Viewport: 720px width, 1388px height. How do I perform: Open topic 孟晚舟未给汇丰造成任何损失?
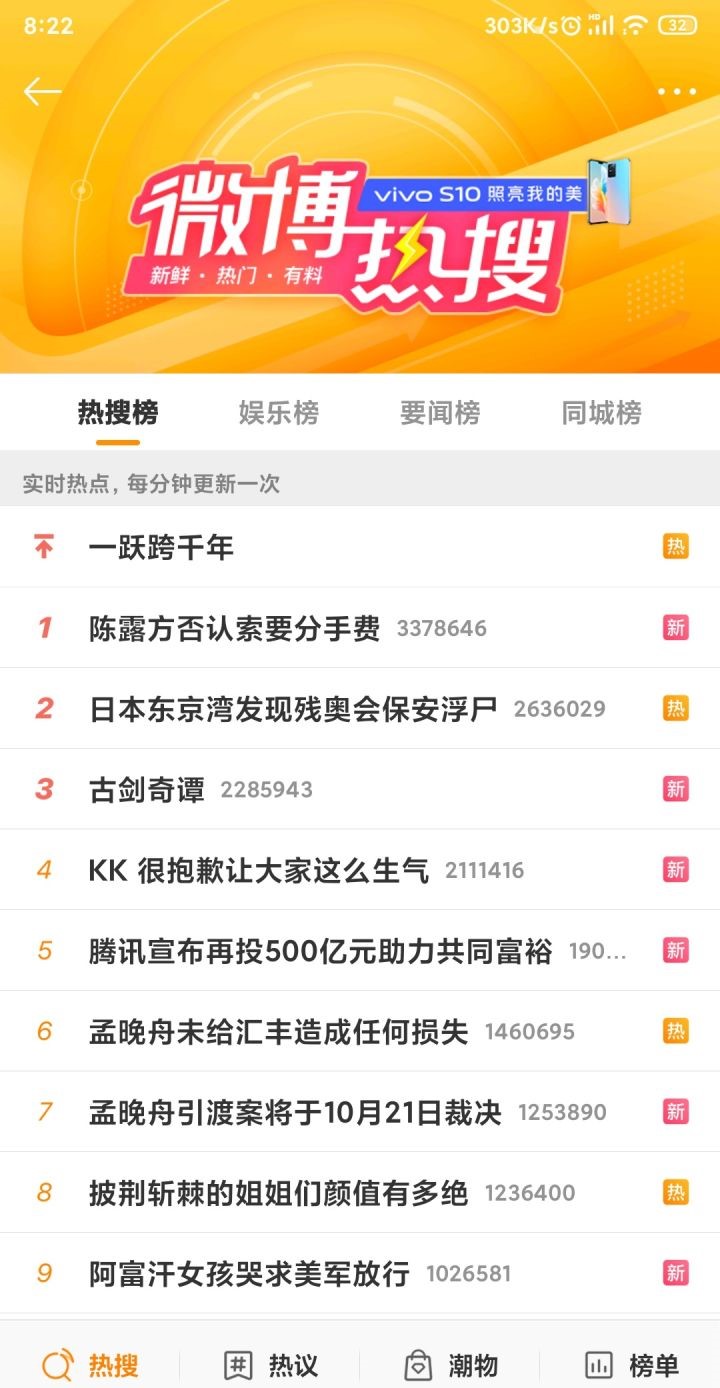click(x=278, y=1032)
